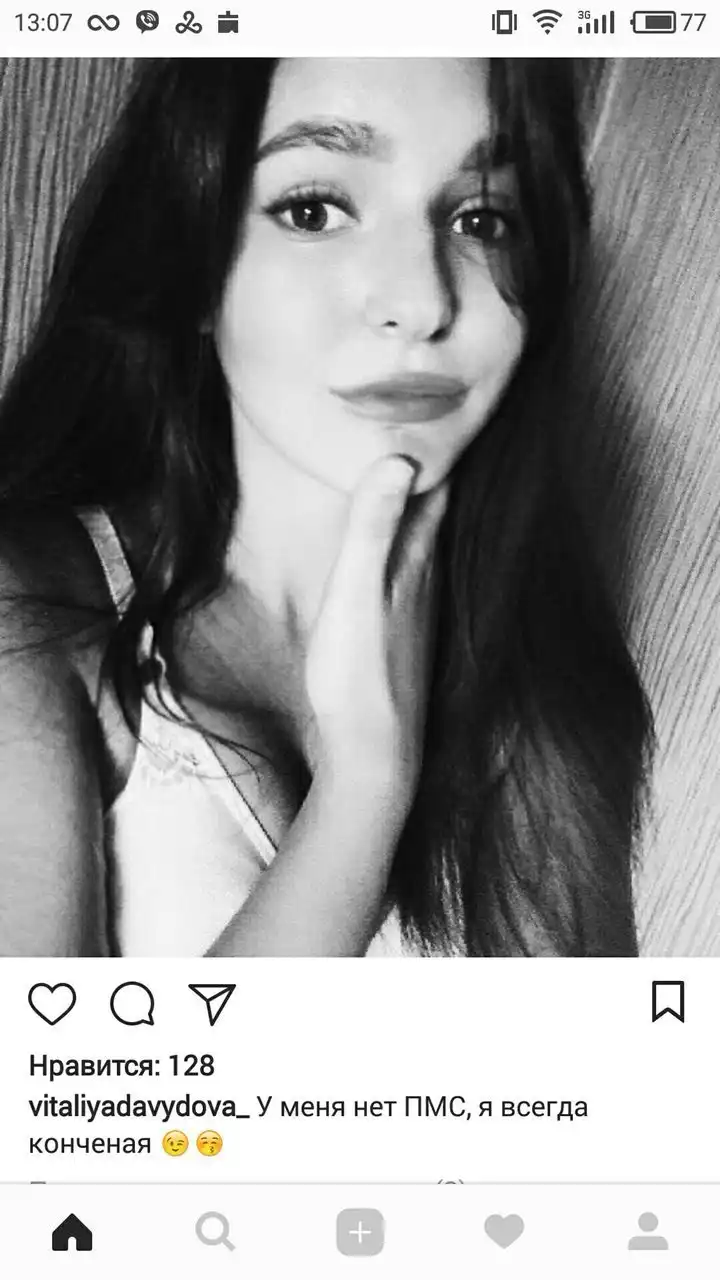
Task: Open comments via the speech bubble icon
Action: pos(132,1004)
